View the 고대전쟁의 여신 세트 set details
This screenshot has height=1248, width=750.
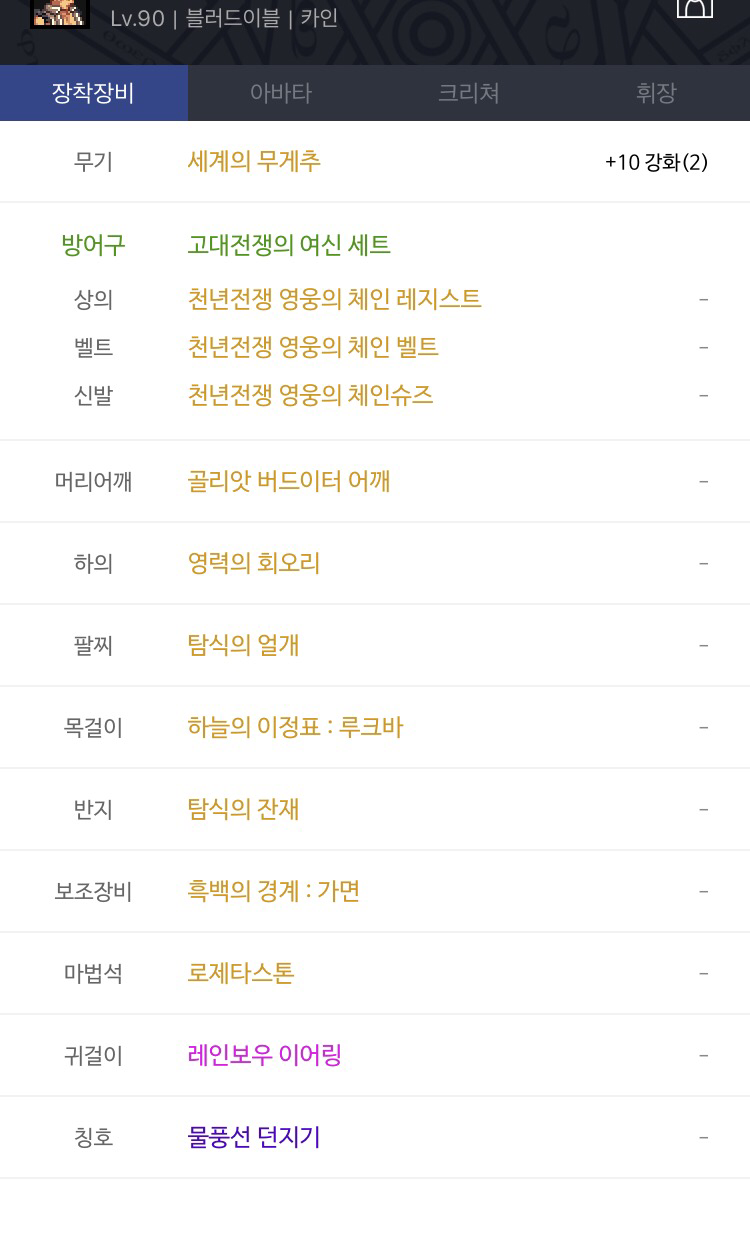289,245
